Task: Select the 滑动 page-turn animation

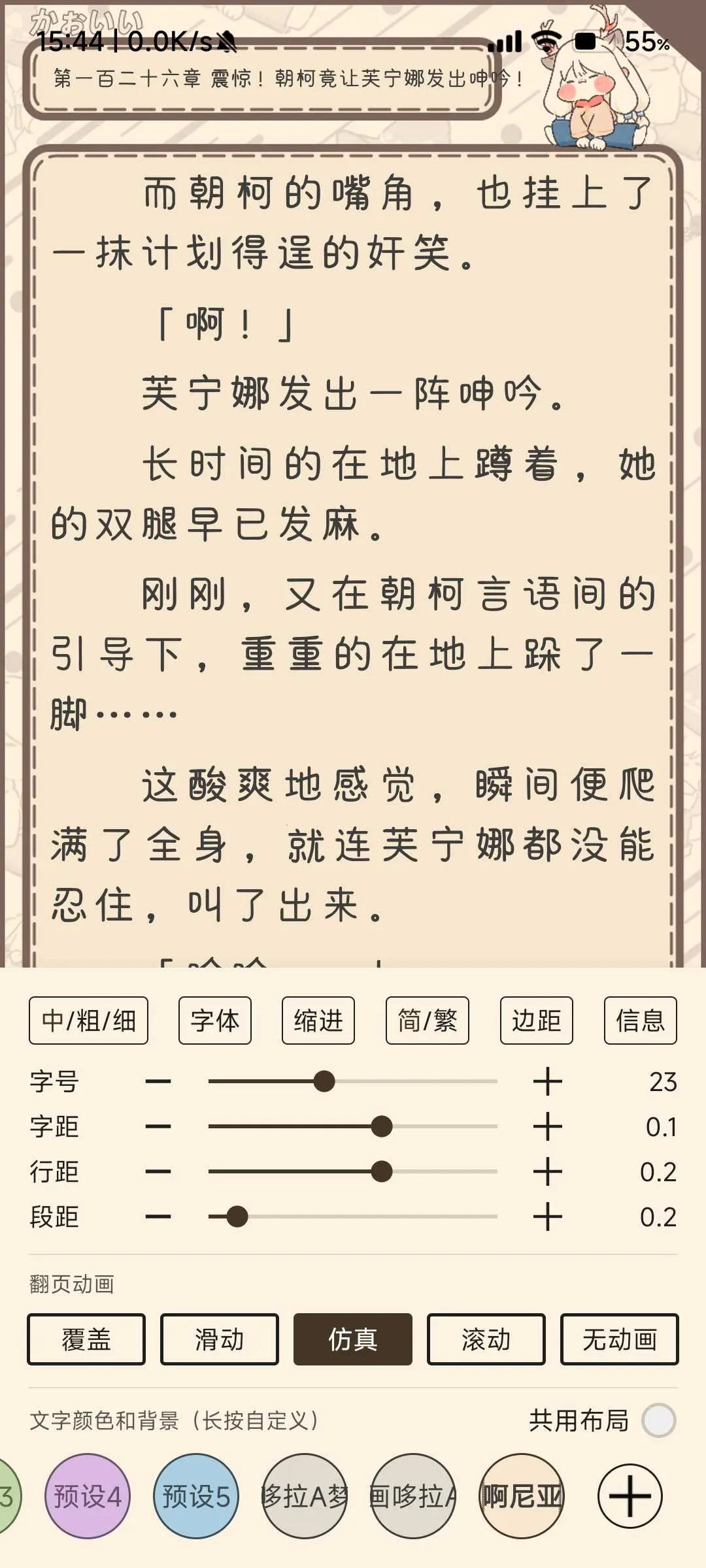Action: pyautogui.click(x=220, y=1340)
